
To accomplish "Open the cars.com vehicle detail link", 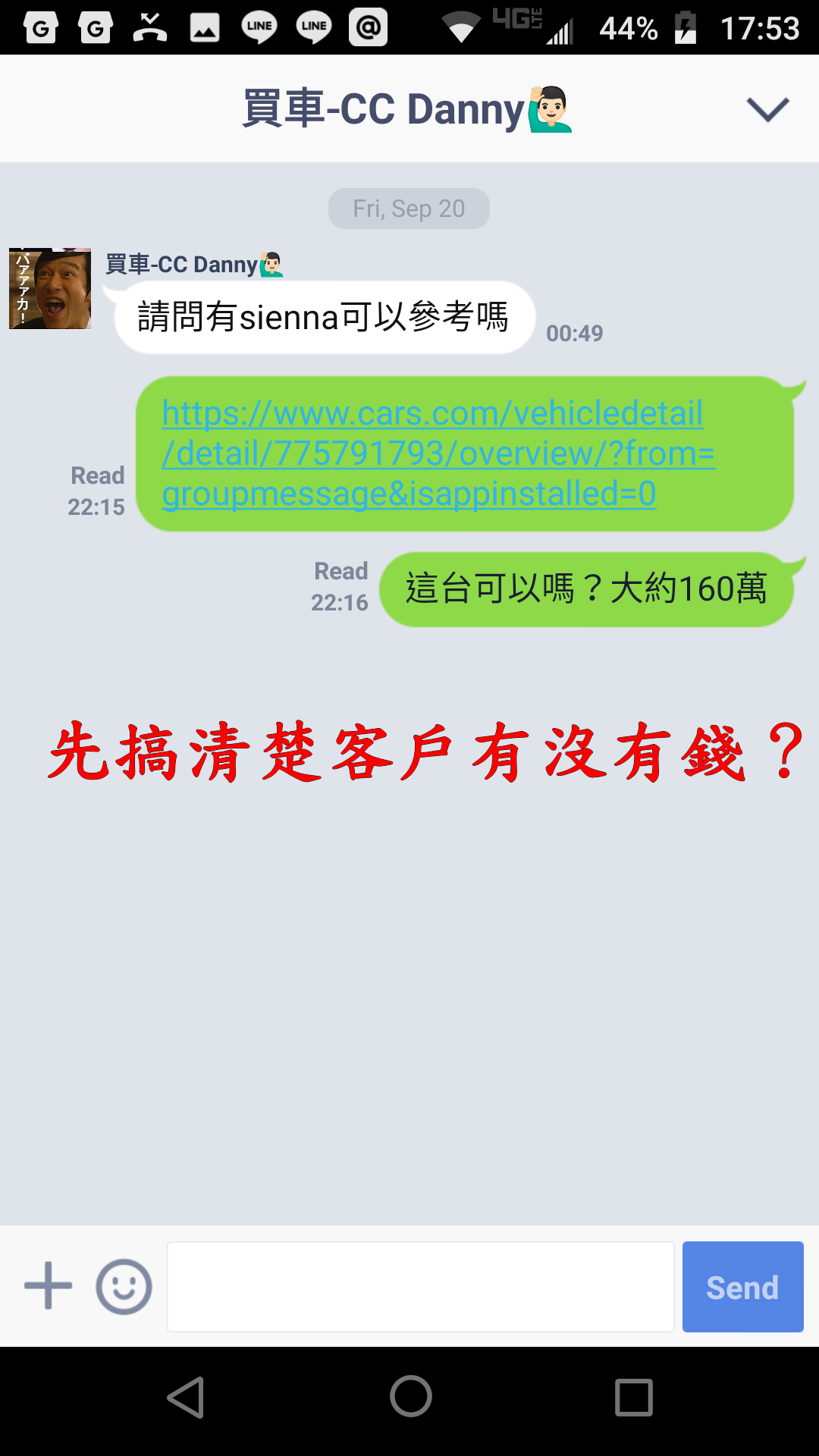I will click(438, 453).
